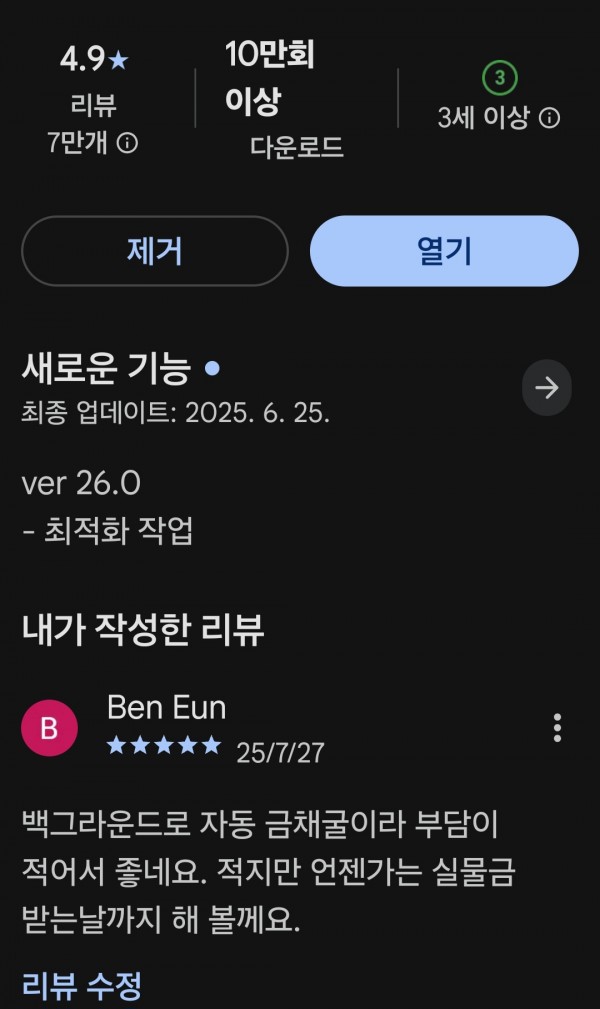Tap the 제거 uninstall button
600x1009 pixels.
(155, 251)
